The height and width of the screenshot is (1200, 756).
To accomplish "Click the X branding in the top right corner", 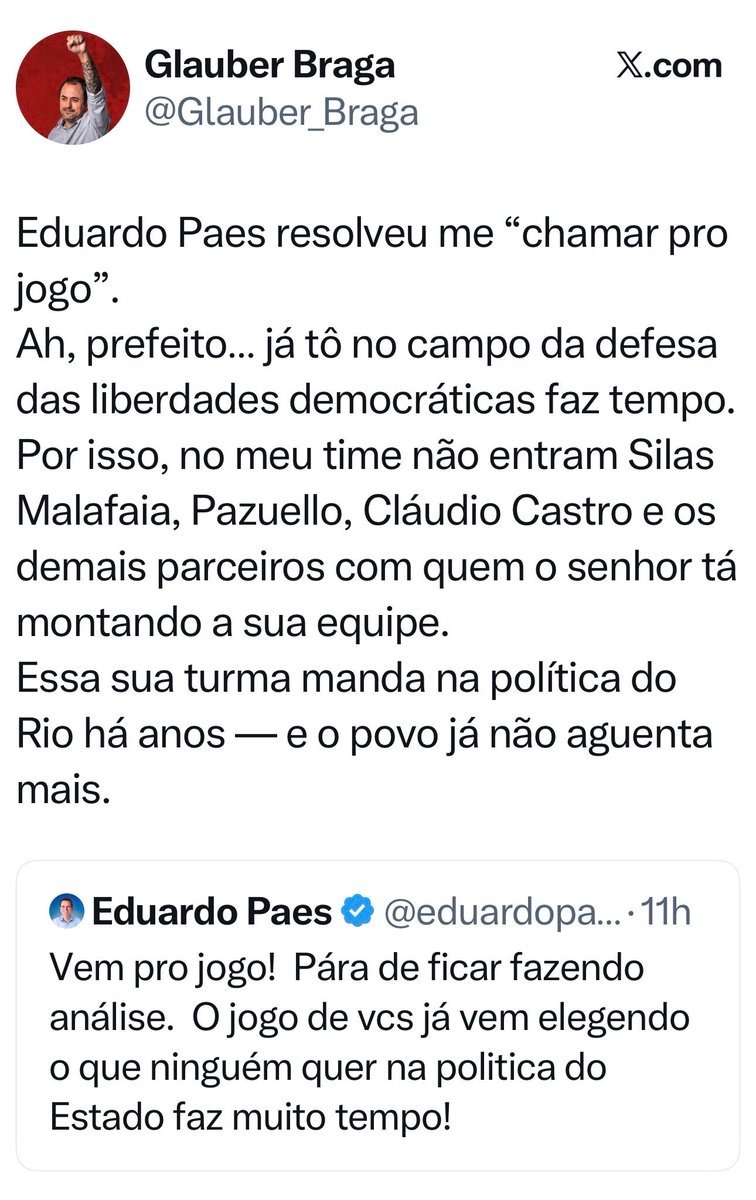I will click(668, 62).
